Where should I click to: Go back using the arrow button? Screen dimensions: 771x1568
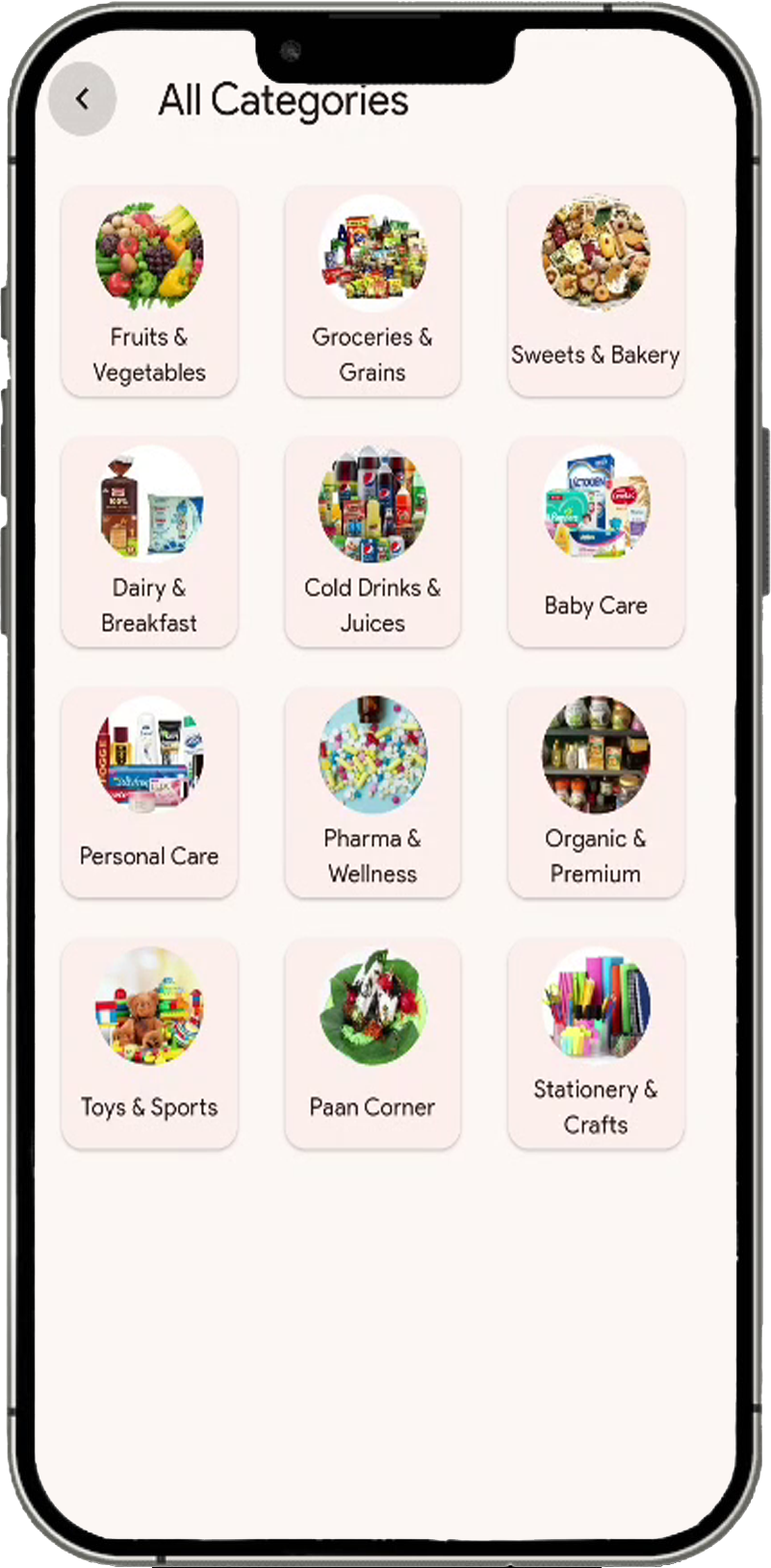[83, 99]
